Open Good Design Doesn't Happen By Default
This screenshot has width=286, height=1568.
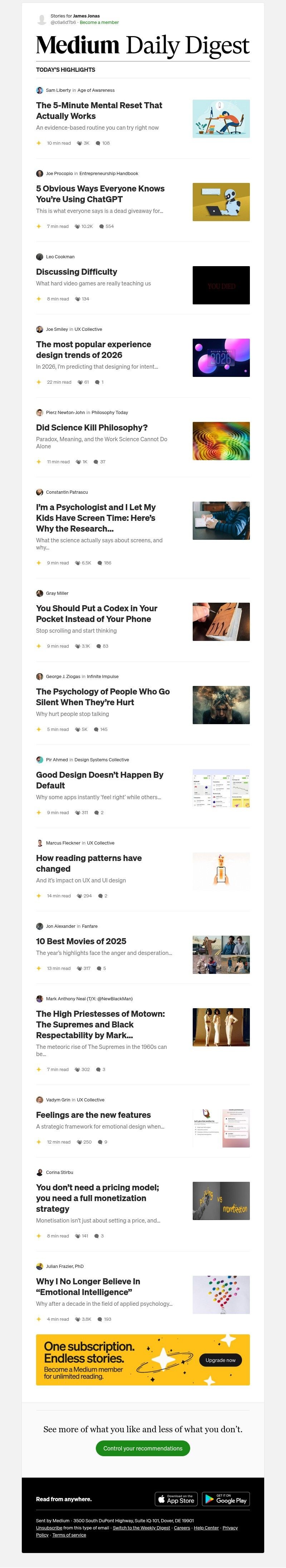99,780
